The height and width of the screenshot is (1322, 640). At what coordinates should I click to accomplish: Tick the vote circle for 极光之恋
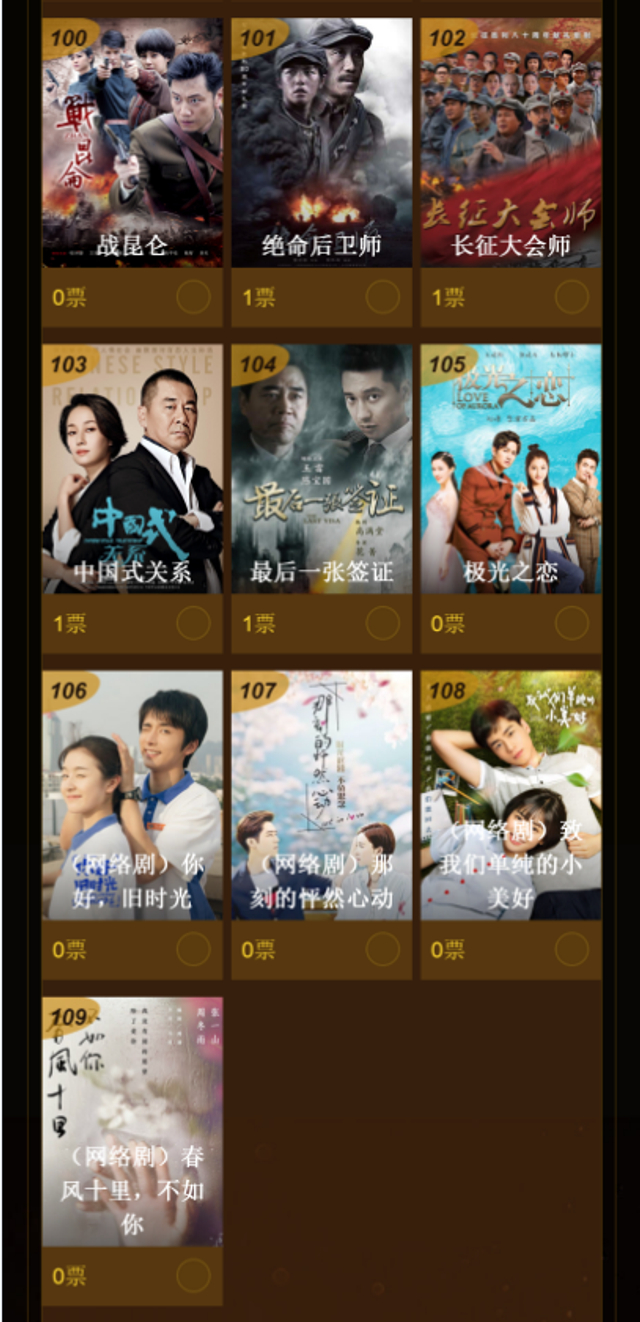pyautogui.click(x=571, y=623)
